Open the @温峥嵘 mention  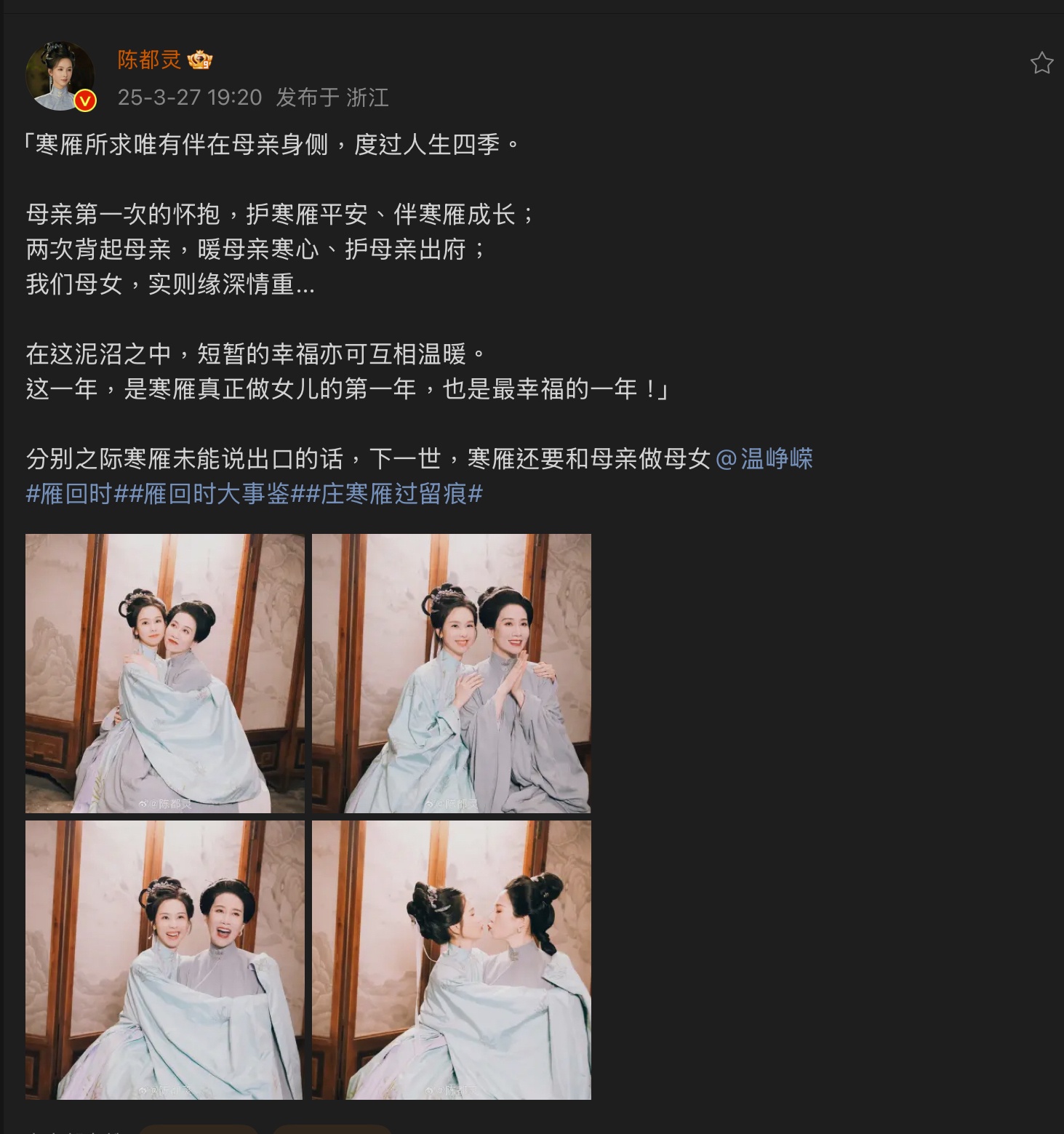click(x=764, y=459)
